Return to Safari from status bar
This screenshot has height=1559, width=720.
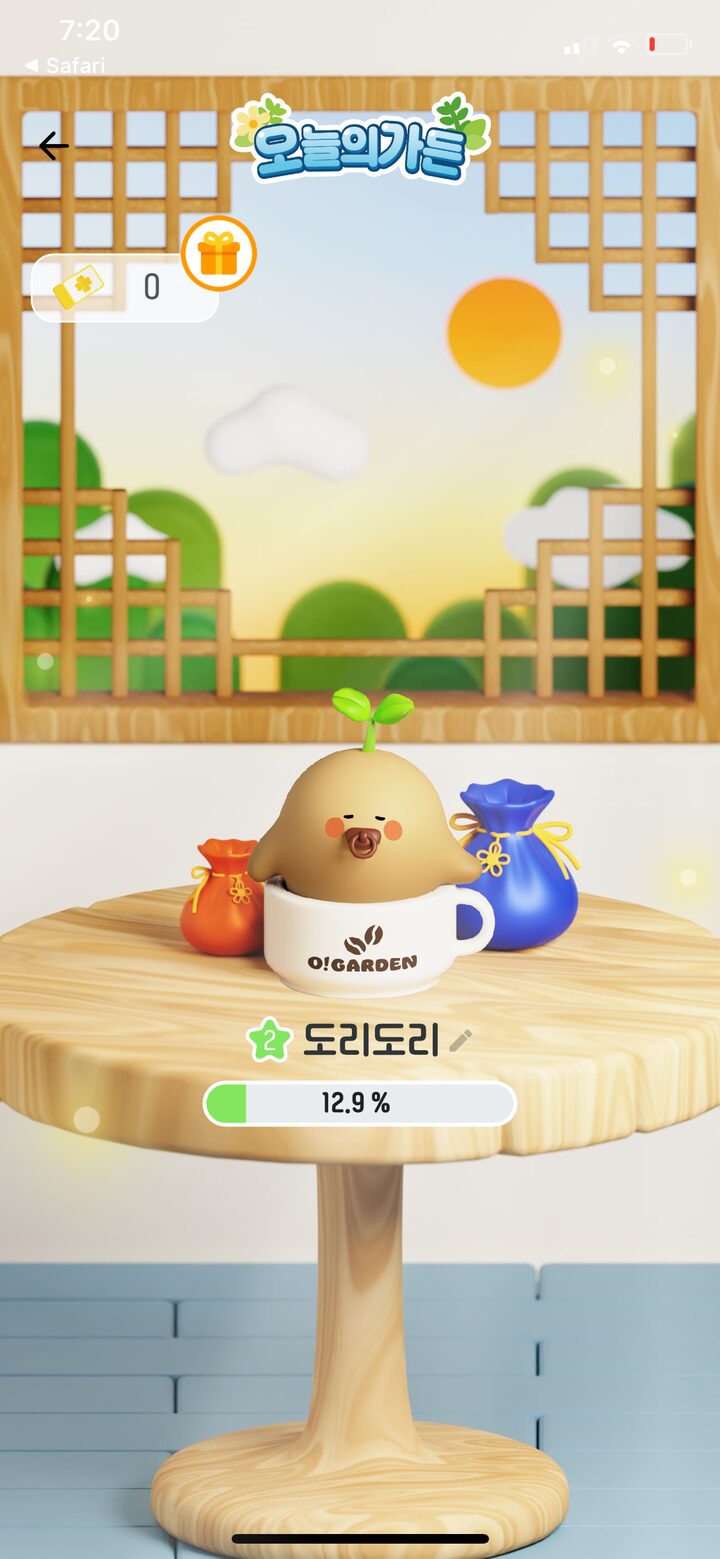65,66
